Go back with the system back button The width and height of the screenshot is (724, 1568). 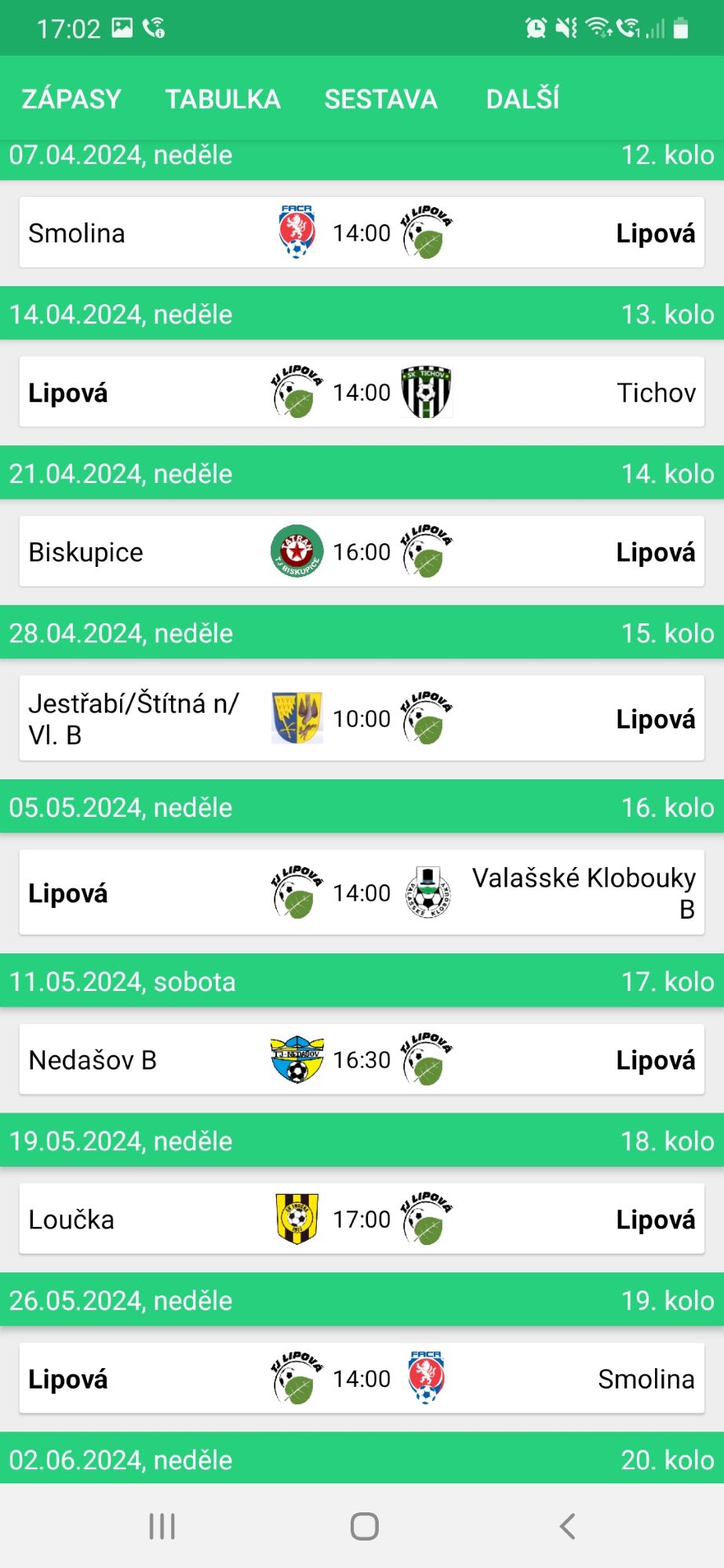567,1526
